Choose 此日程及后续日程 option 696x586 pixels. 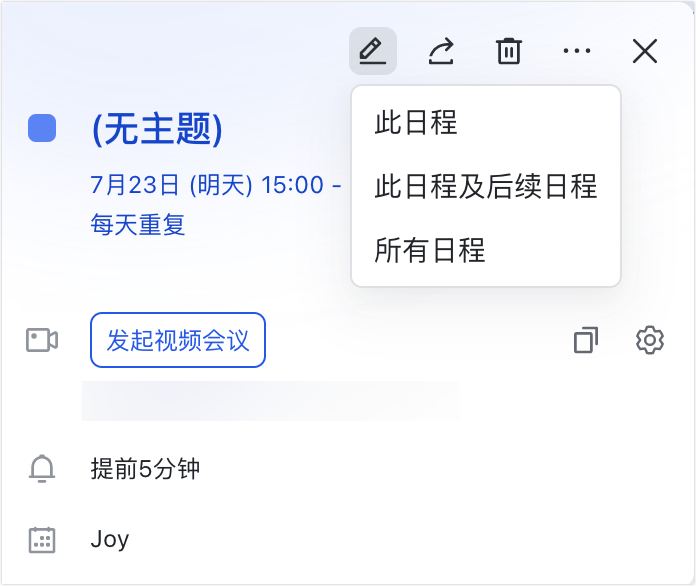(x=486, y=187)
